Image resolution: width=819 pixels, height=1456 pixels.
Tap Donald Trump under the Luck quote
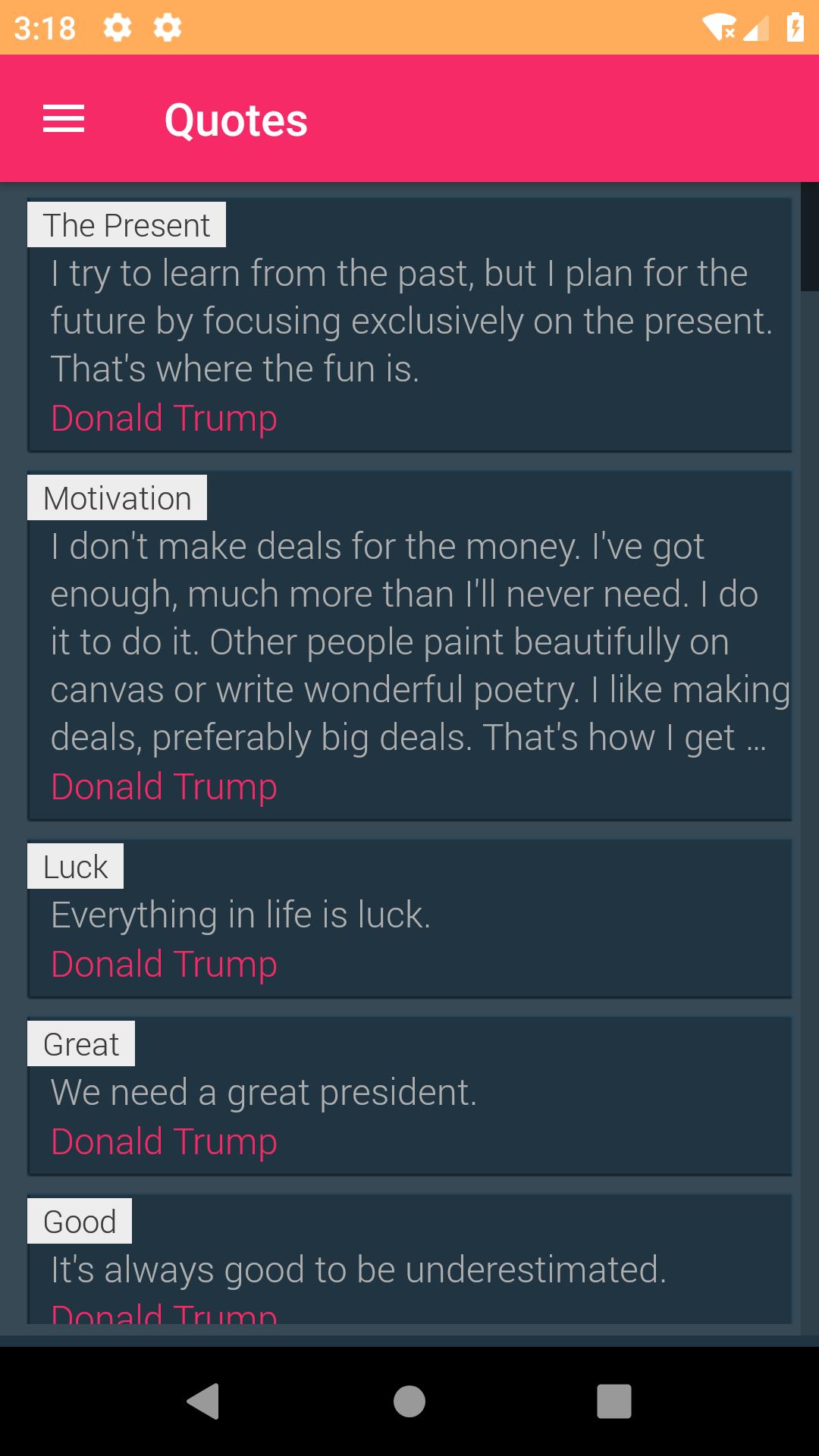tap(163, 963)
